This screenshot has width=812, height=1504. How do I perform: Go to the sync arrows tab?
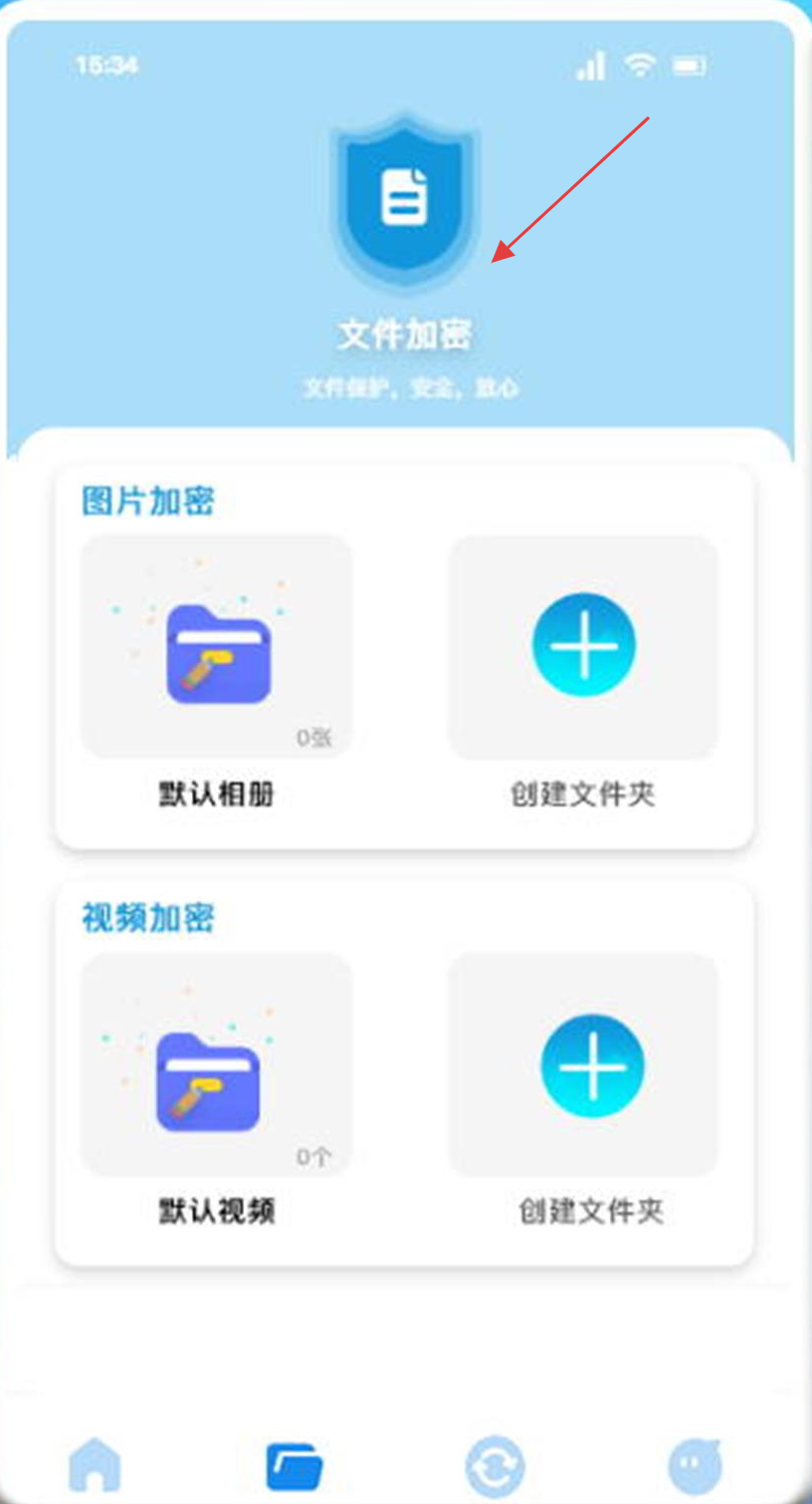tap(495, 1466)
